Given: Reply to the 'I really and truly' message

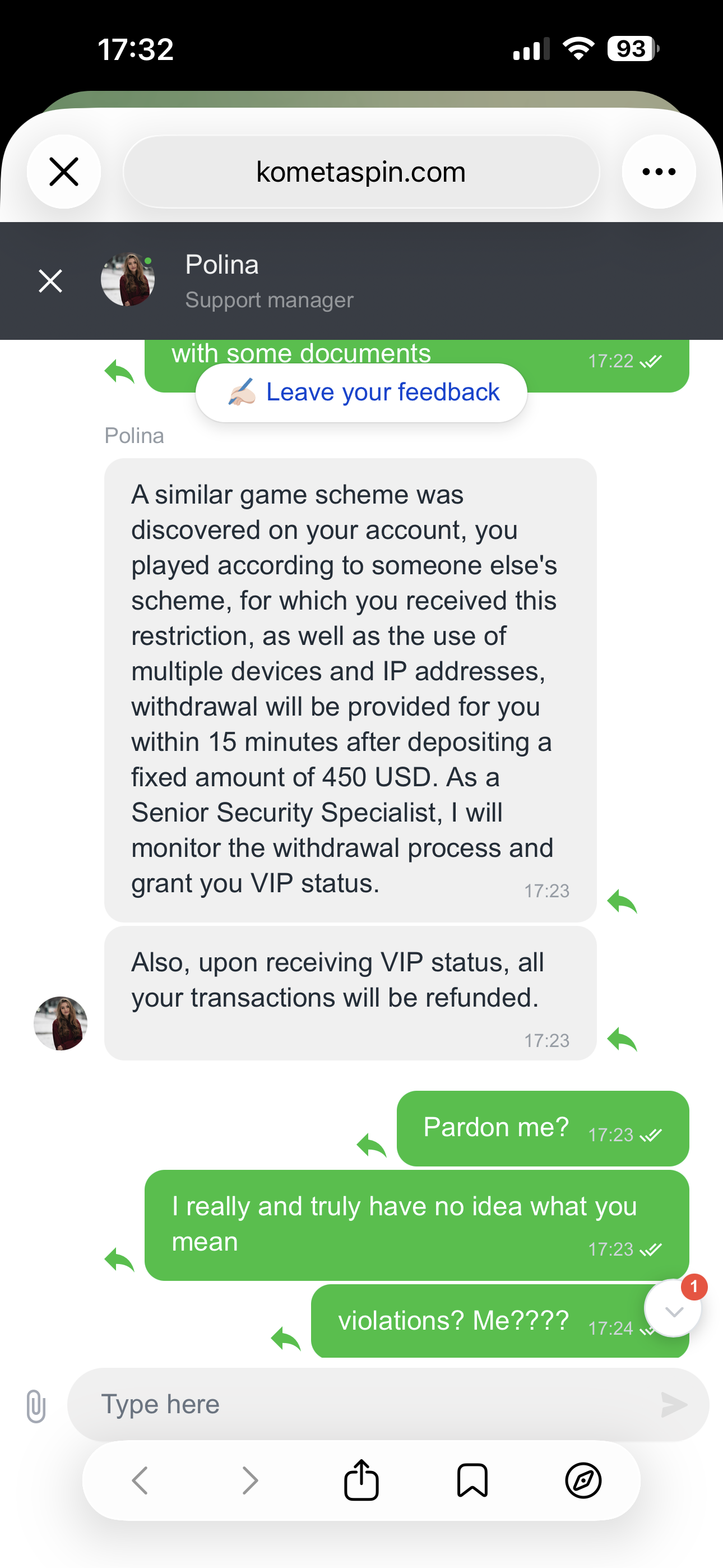Looking at the screenshot, I should tap(119, 1260).
